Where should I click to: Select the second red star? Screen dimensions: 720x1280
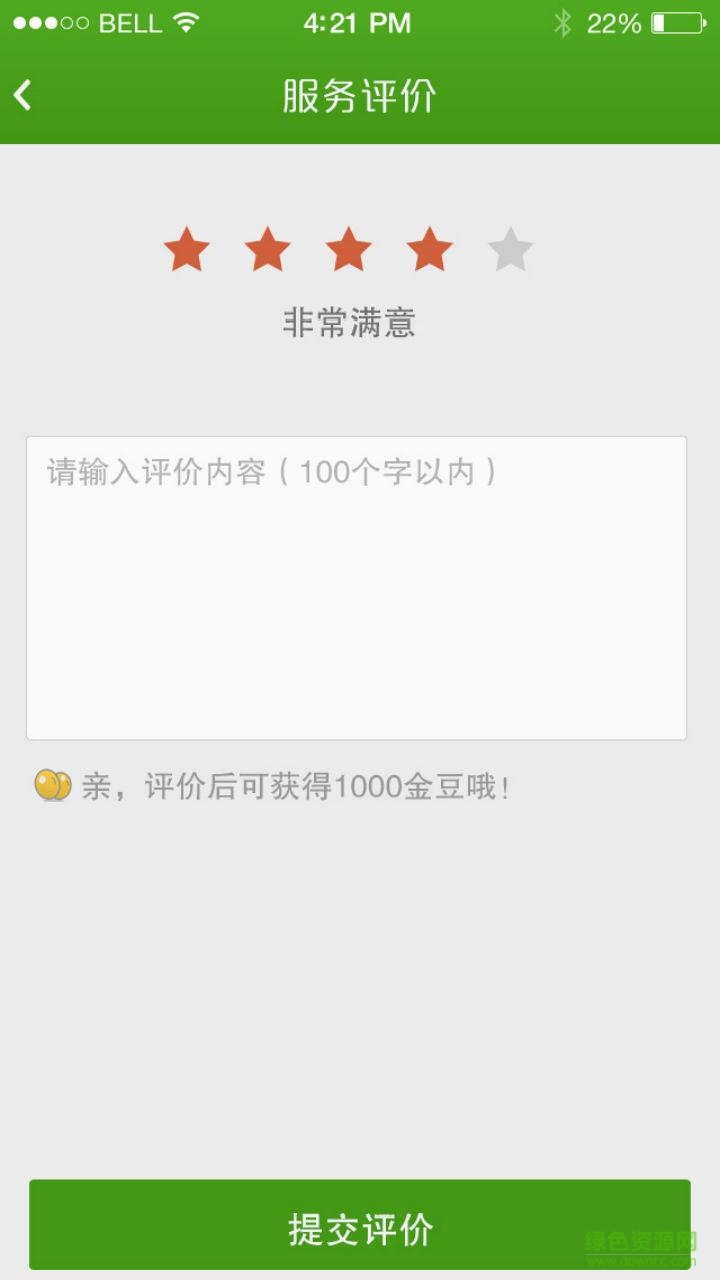[268, 250]
